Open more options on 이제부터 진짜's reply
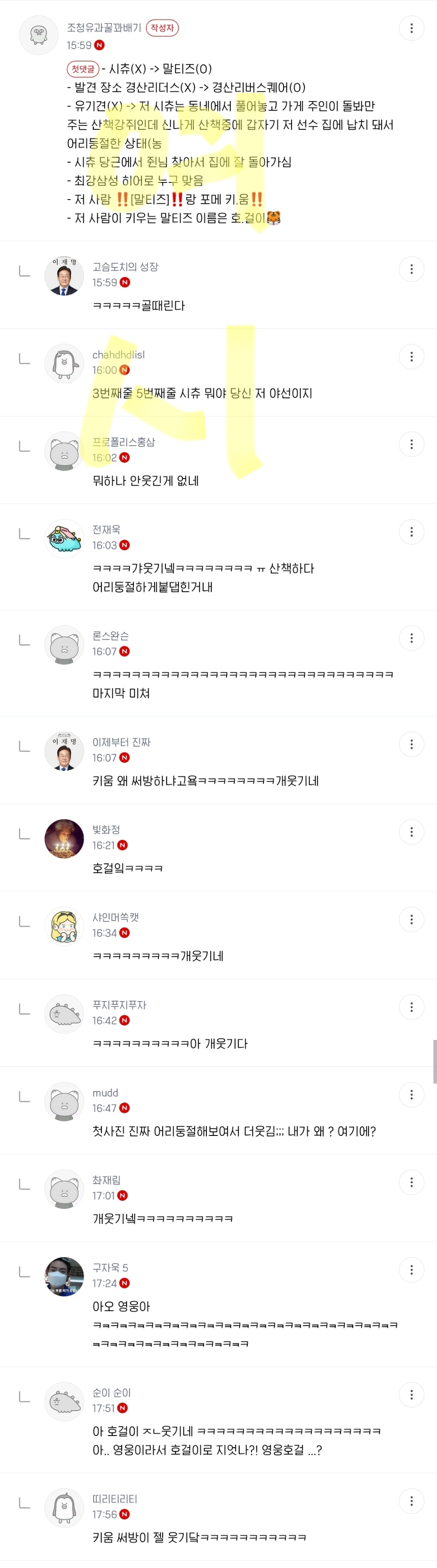The image size is (437, 1568). 411,744
